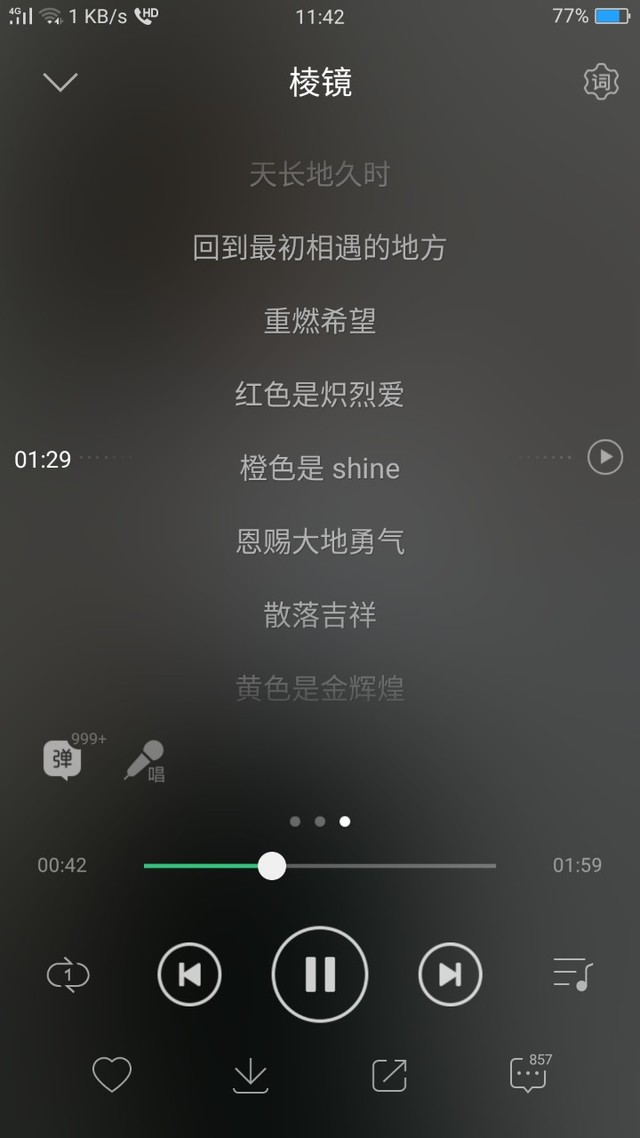Image resolution: width=640 pixels, height=1138 pixels.
Task: Tap the lyric line 回到最初相遇的地方
Action: [319, 247]
